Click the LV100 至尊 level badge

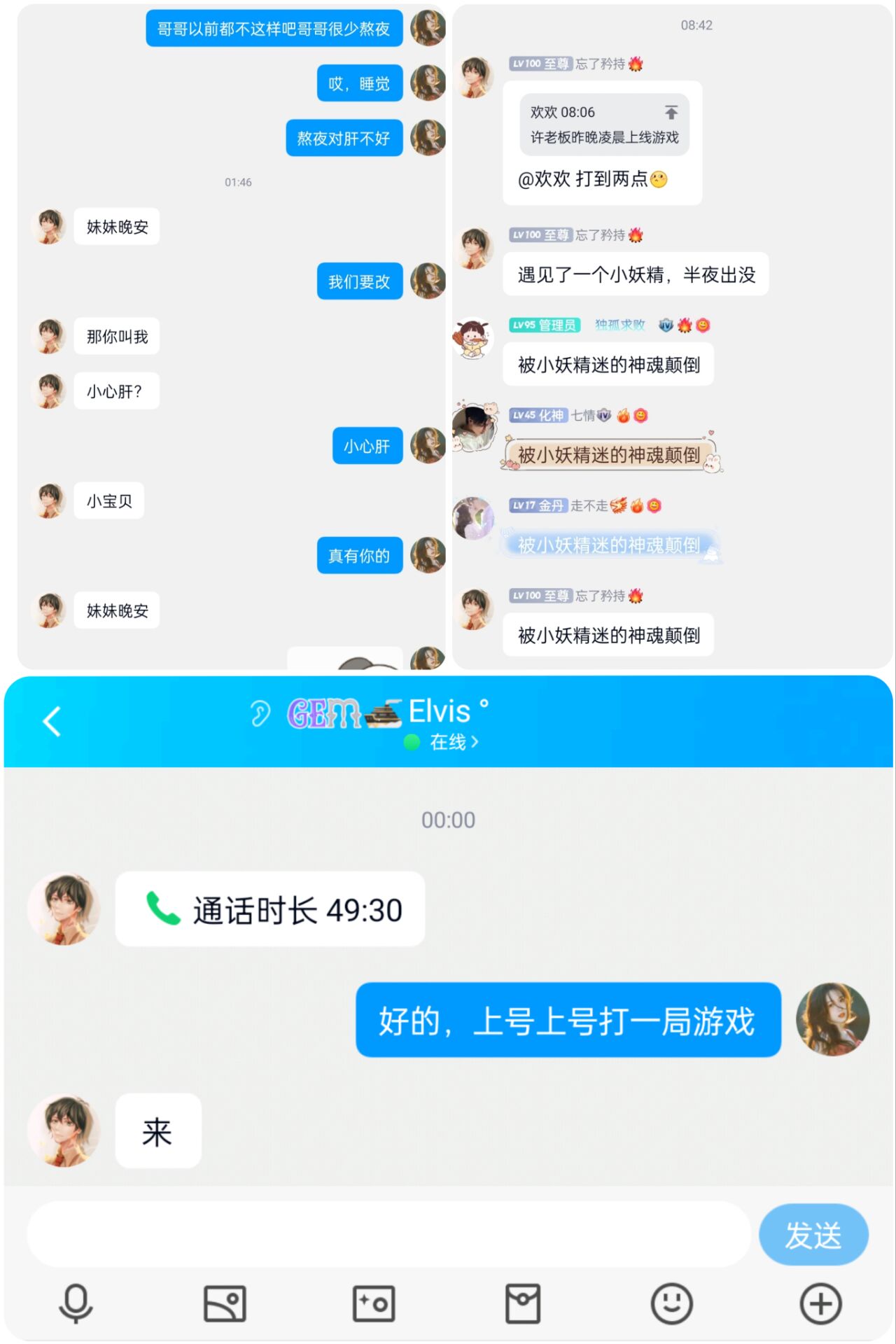tap(541, 64)
